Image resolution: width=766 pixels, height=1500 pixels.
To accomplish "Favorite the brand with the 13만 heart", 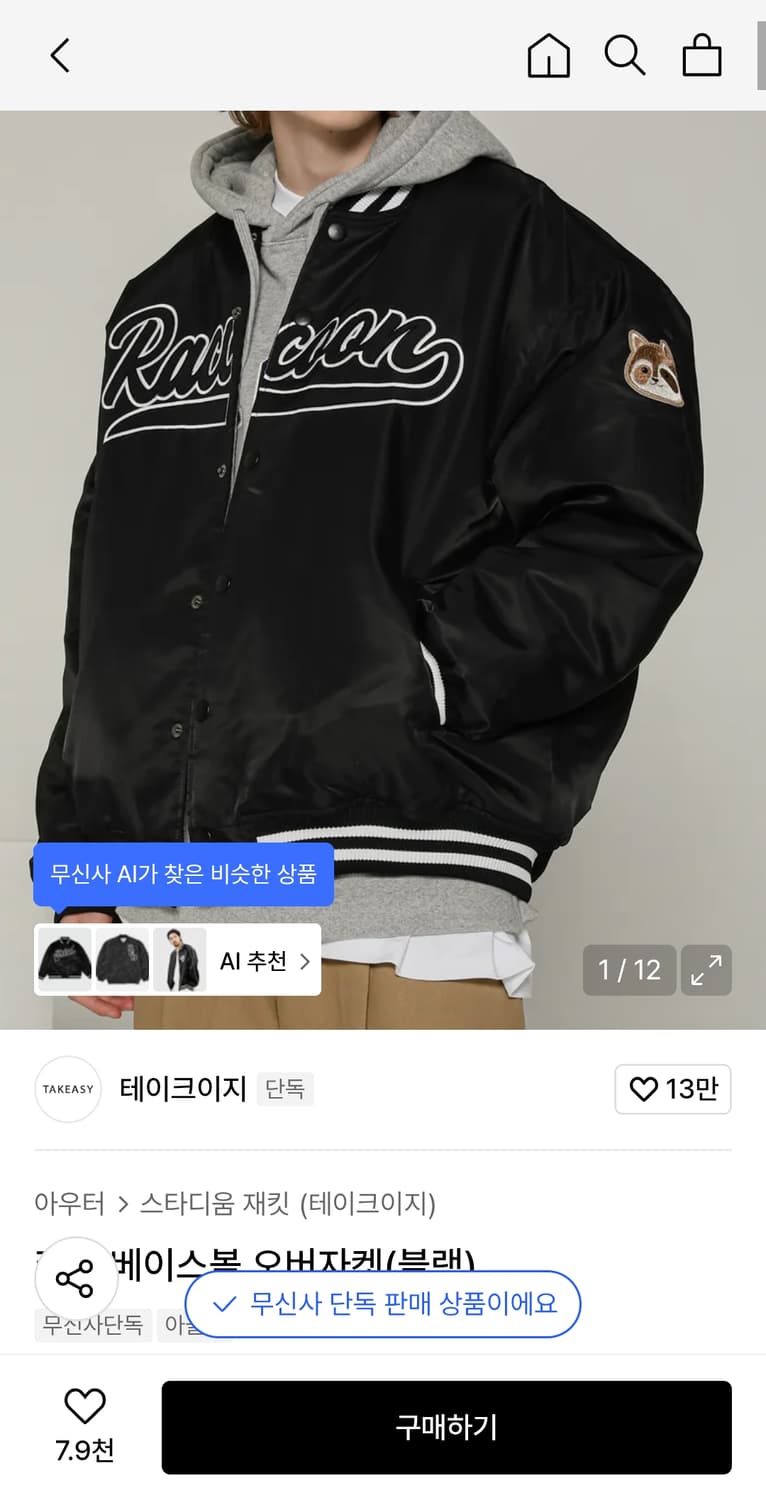I will tap(673, 1089).
